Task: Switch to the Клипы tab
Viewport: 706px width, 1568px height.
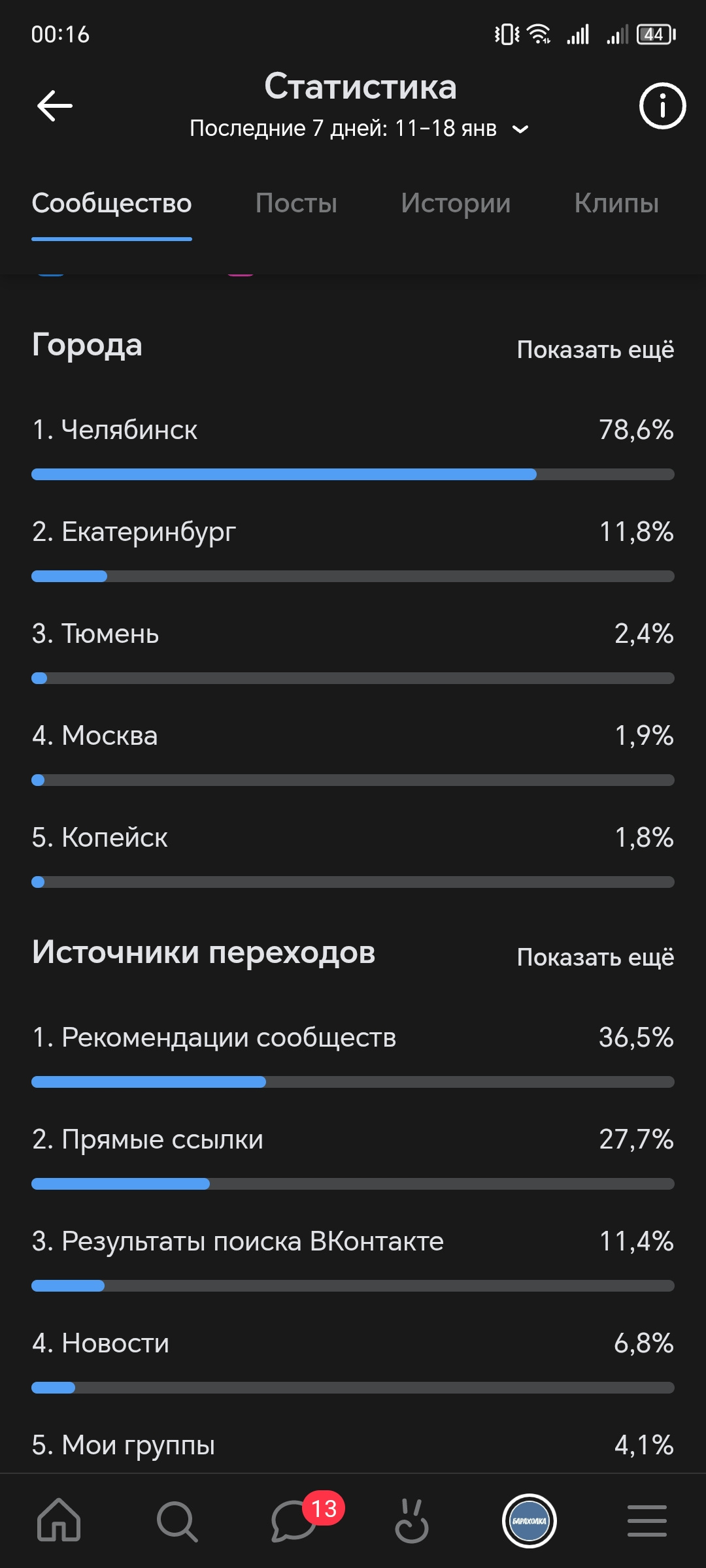Action: point(616,203)
